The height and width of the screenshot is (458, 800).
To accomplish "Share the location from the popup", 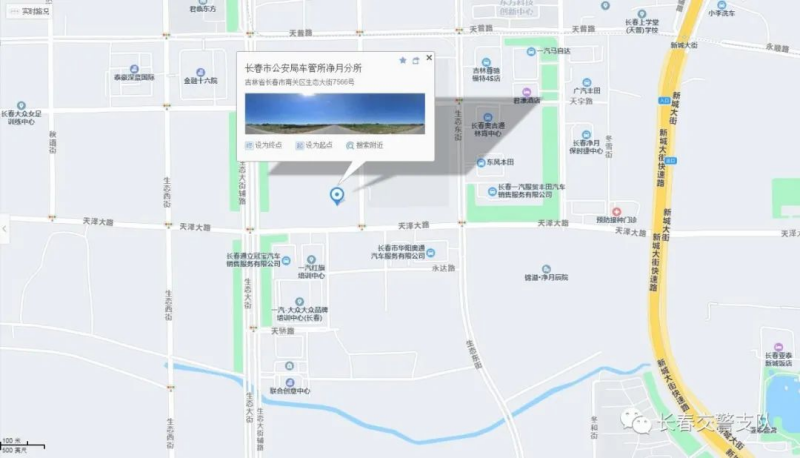I will tap(416, 61).
